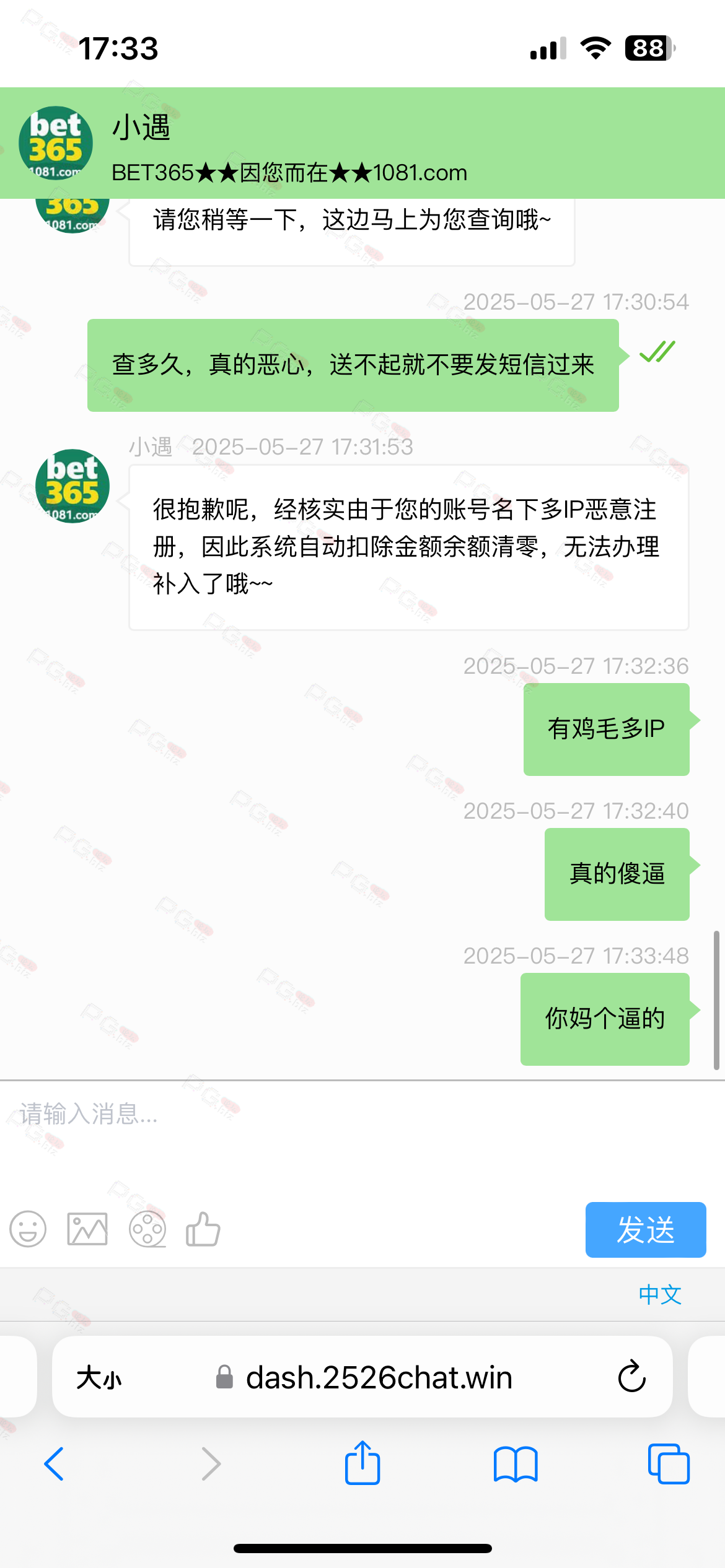The height and width of the screenshot is (1568, 725).
Task: Send the message with the 发送 button
Action: pos(645,1229)
